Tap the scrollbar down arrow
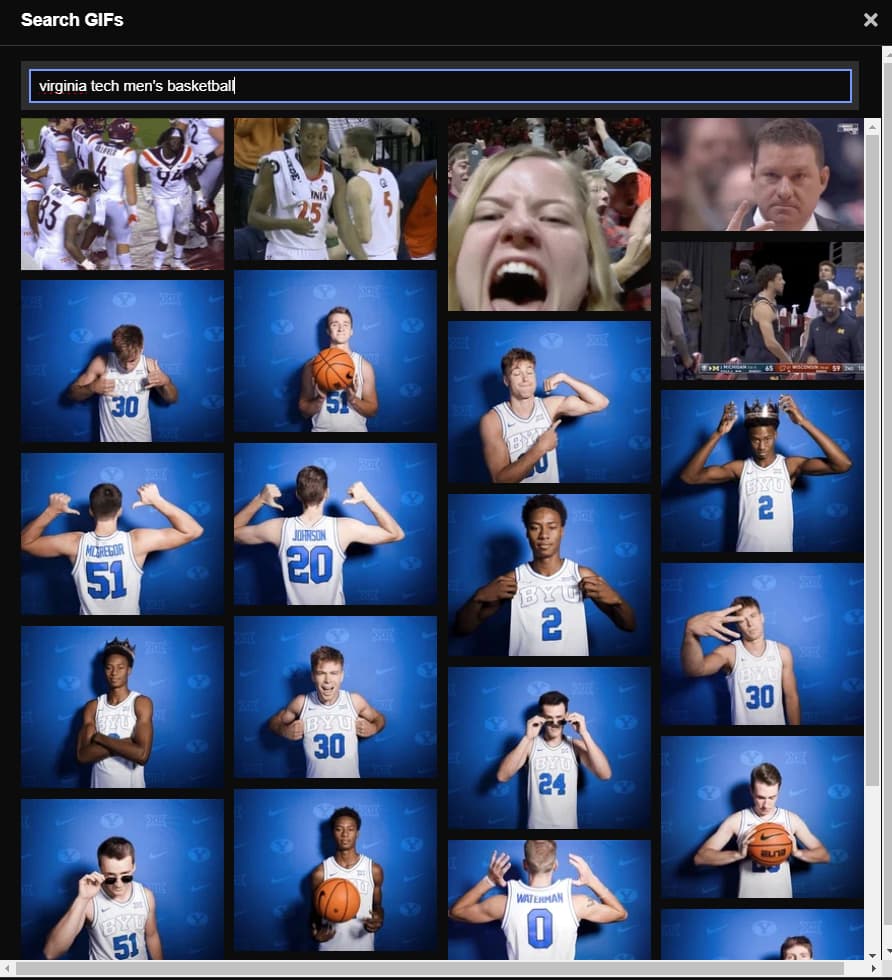The image size is (892, 980). pyautogui.click(x=872, y=953)
